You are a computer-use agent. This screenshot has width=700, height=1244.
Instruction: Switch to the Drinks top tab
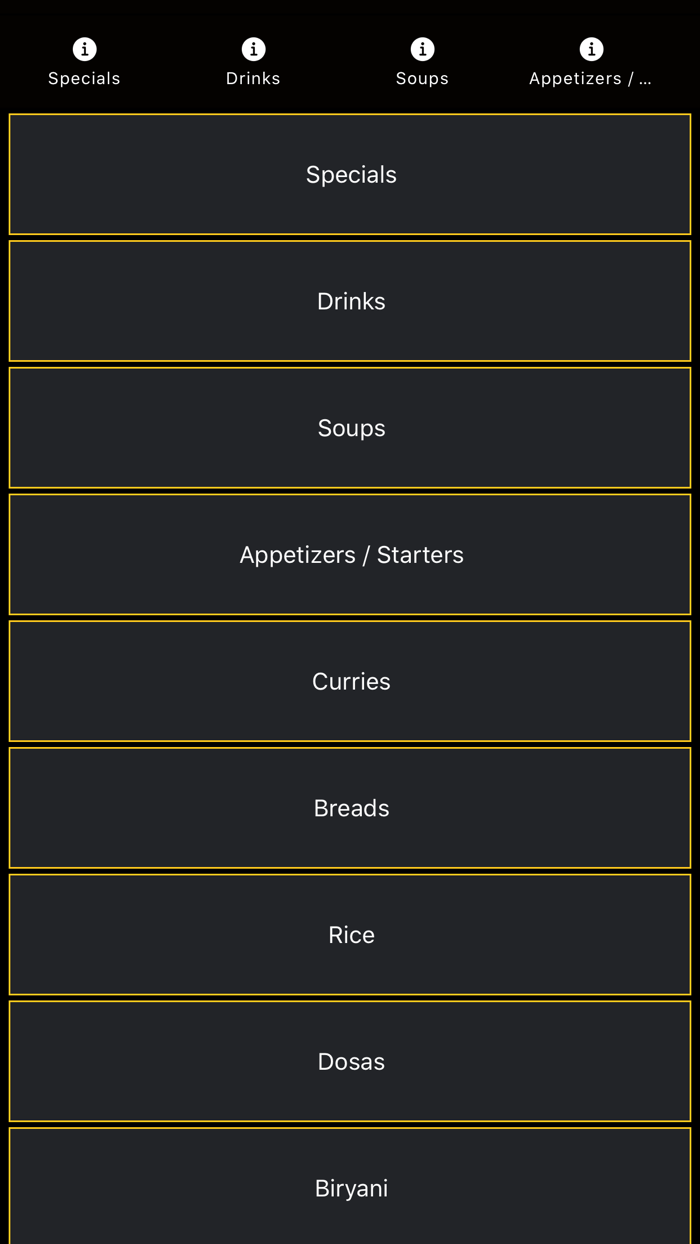pyautogui.click(x=253, y=62)
